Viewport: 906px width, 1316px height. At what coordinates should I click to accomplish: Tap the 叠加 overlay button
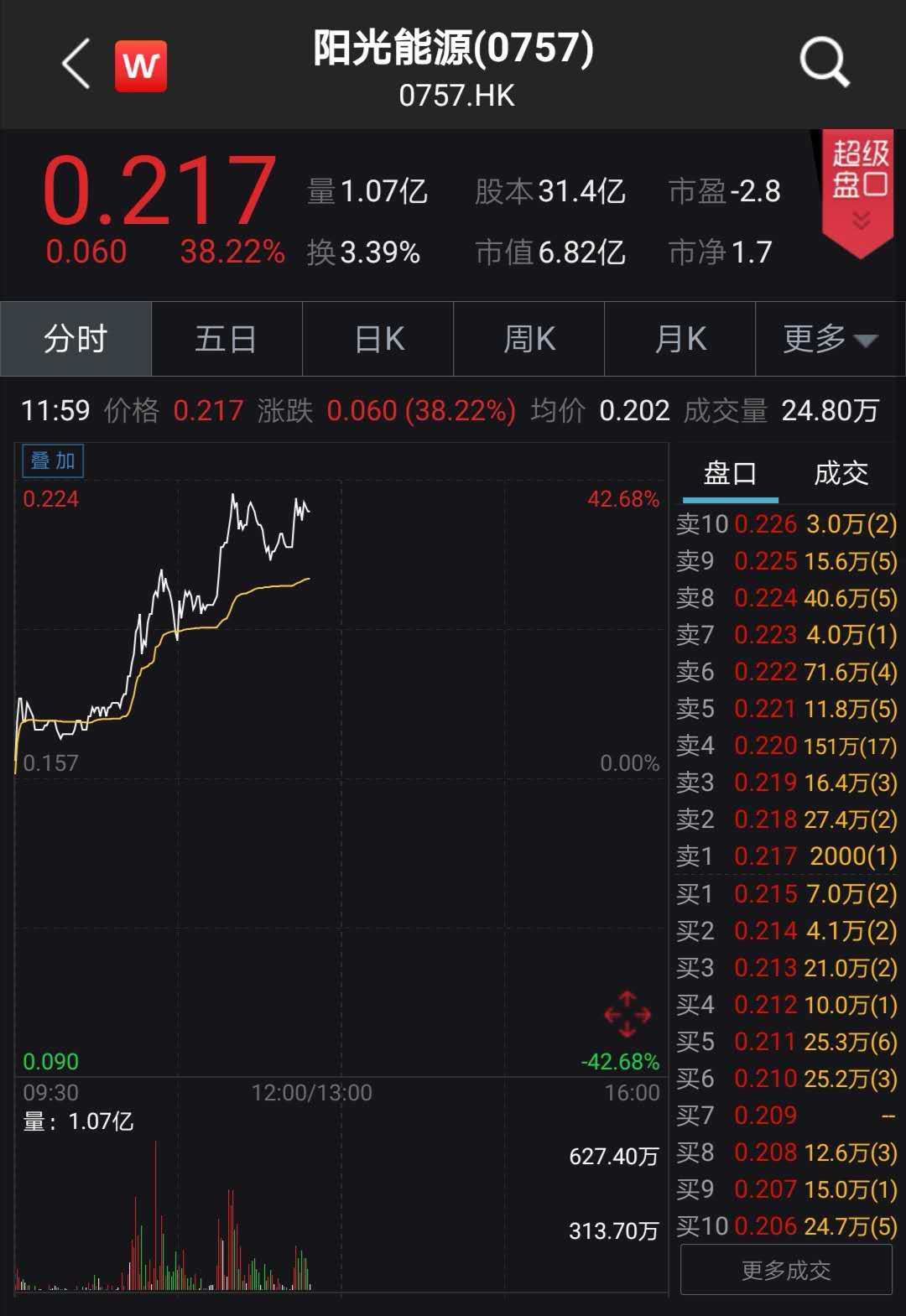click(53, 460)
